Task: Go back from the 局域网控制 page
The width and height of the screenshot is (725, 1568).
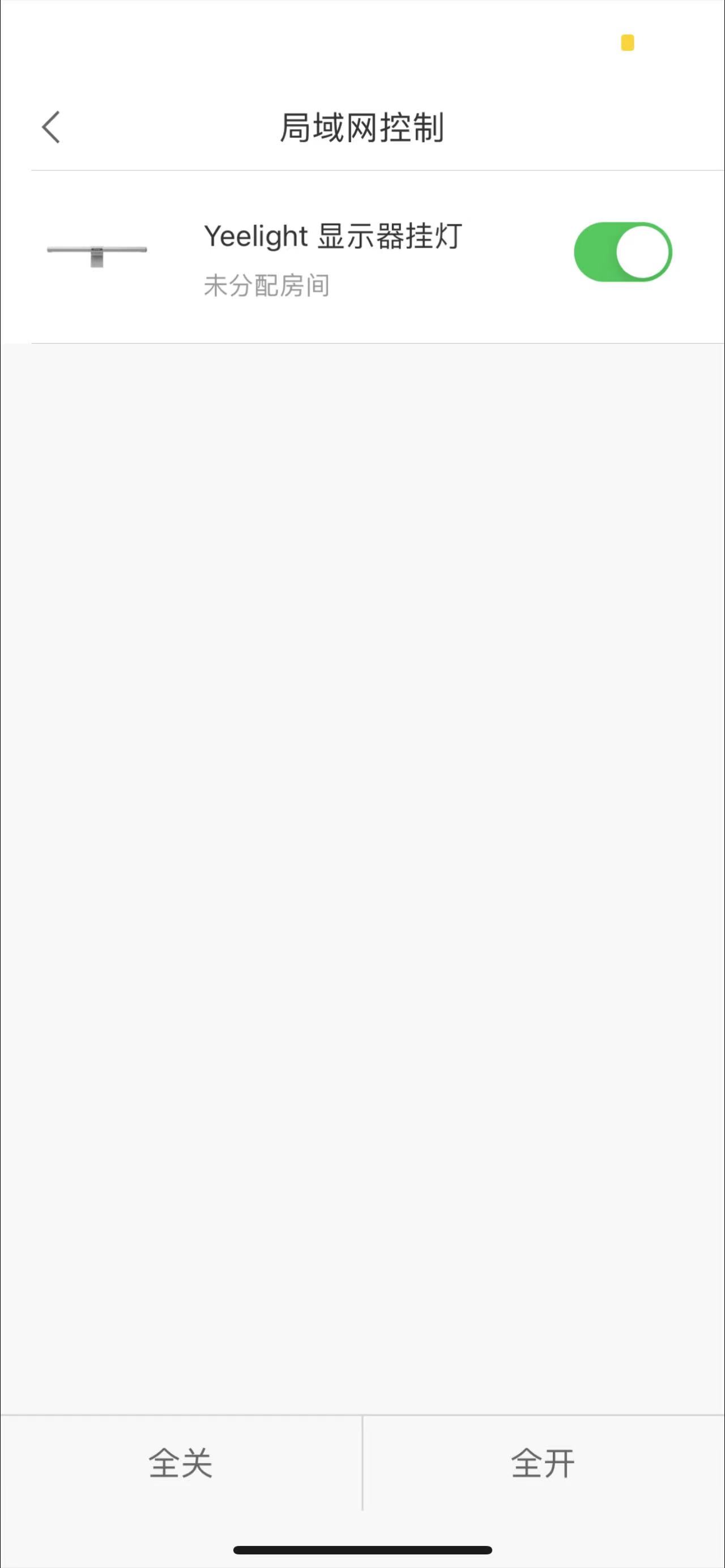Action: pyautogui.click(x=51, y=127)
